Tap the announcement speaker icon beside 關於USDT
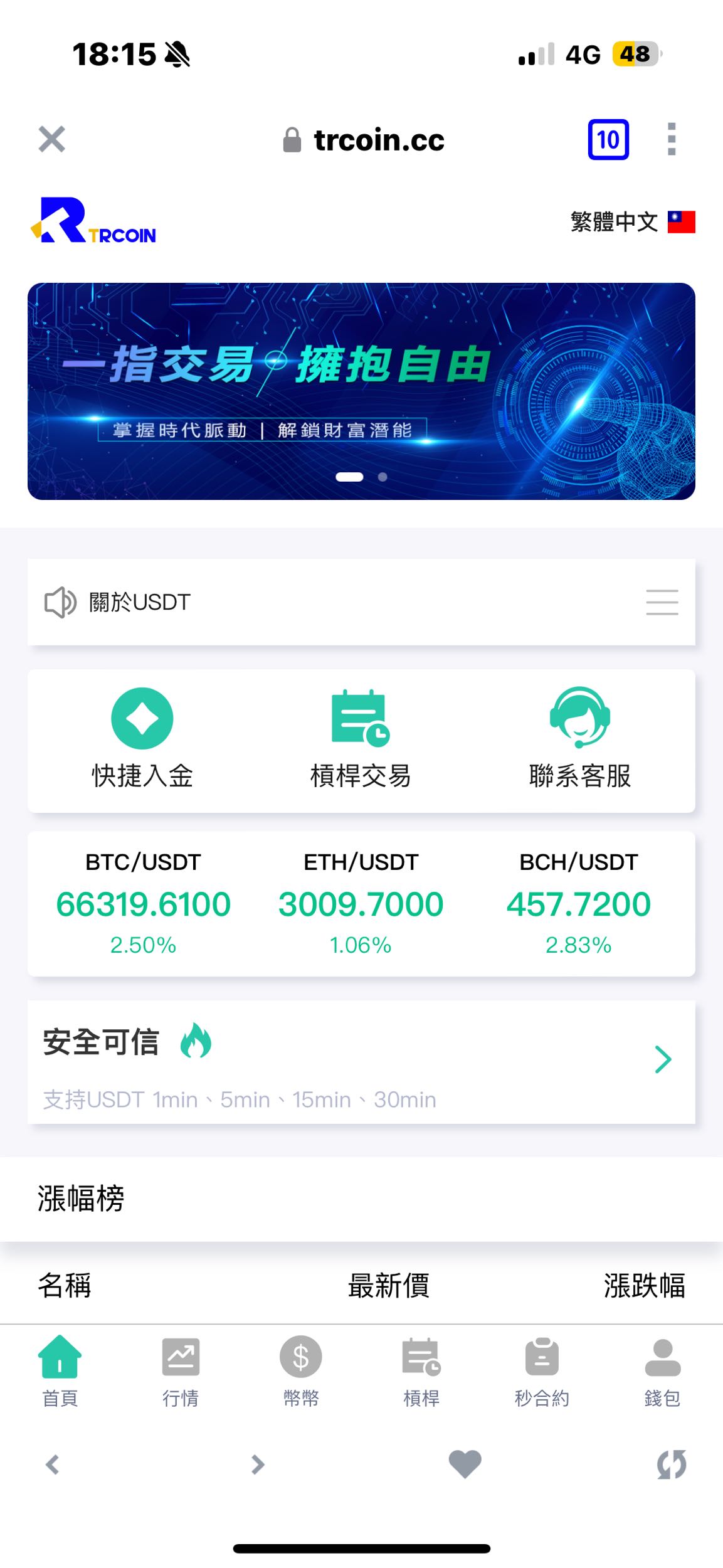Viewport: 723px width, 1568px height. 58,601
